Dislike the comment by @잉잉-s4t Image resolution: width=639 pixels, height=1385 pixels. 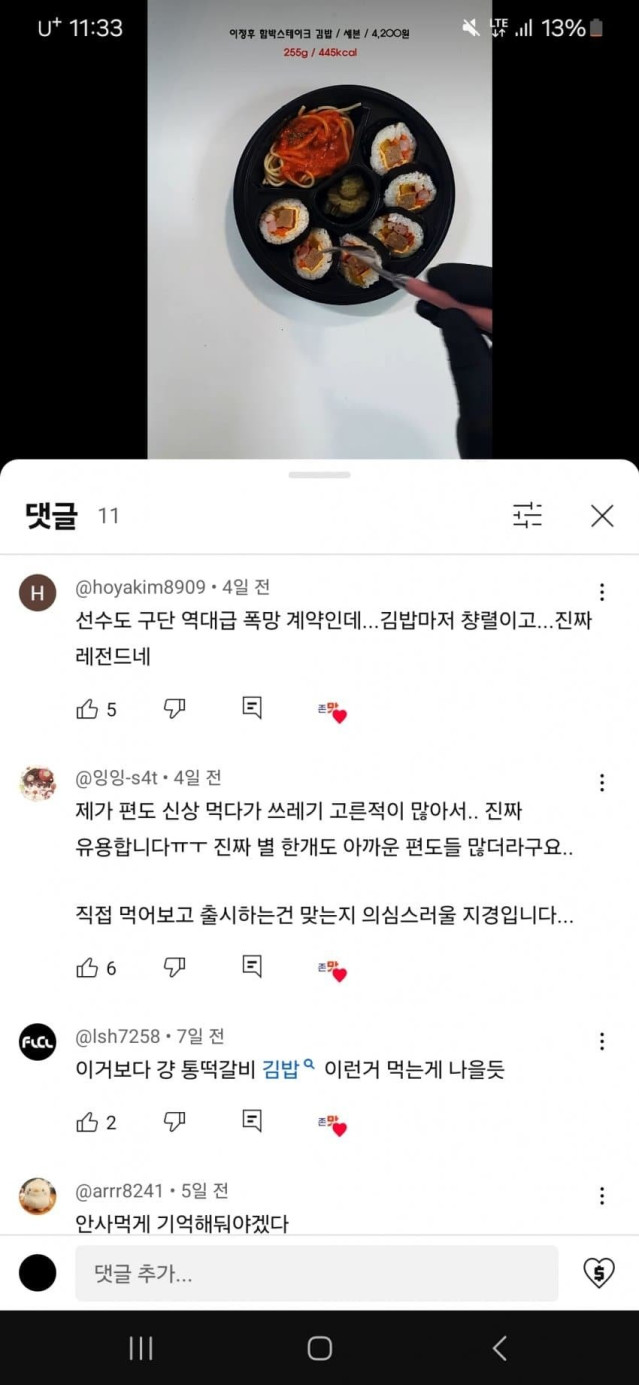(x=174, y=966)
